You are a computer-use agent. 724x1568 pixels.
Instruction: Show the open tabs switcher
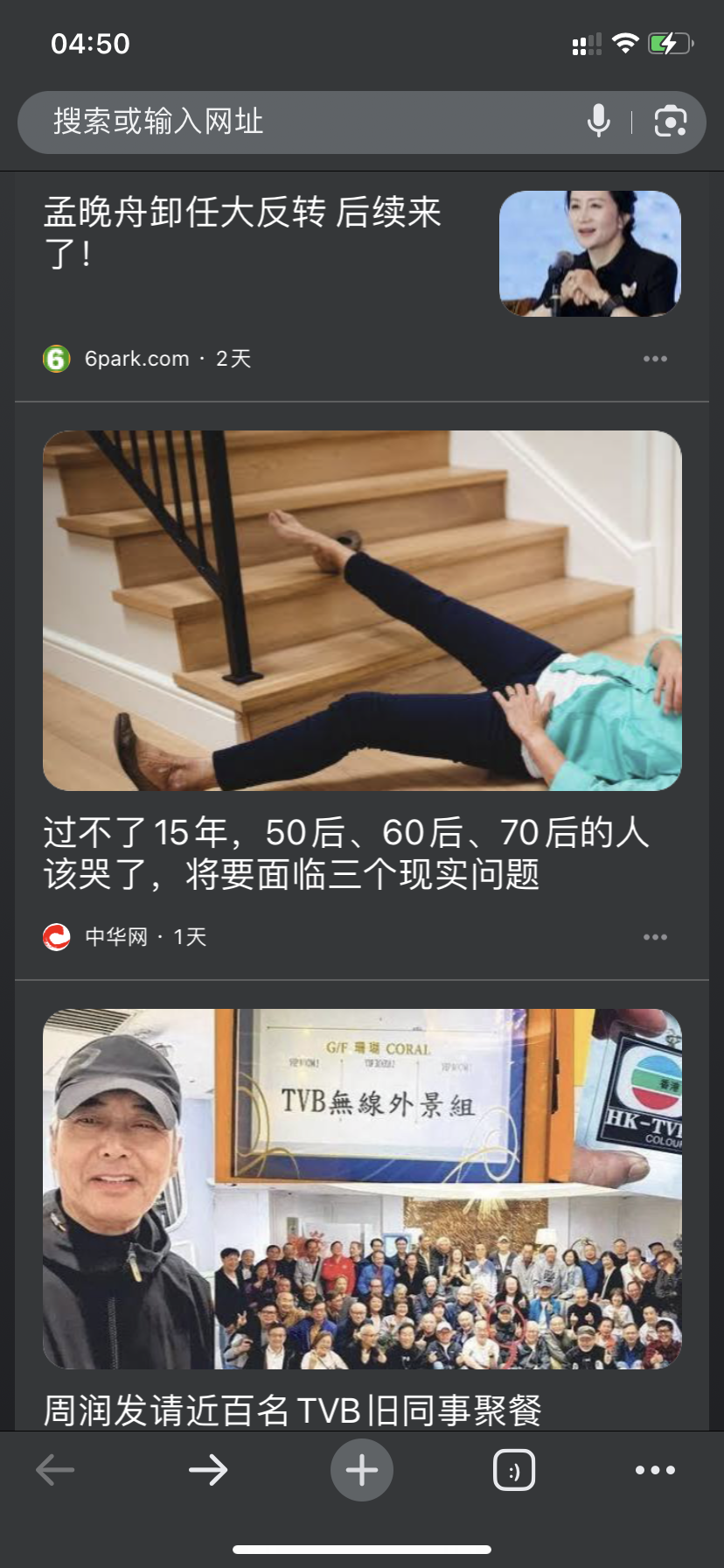pyautogui.click(x=514, y=1470)
